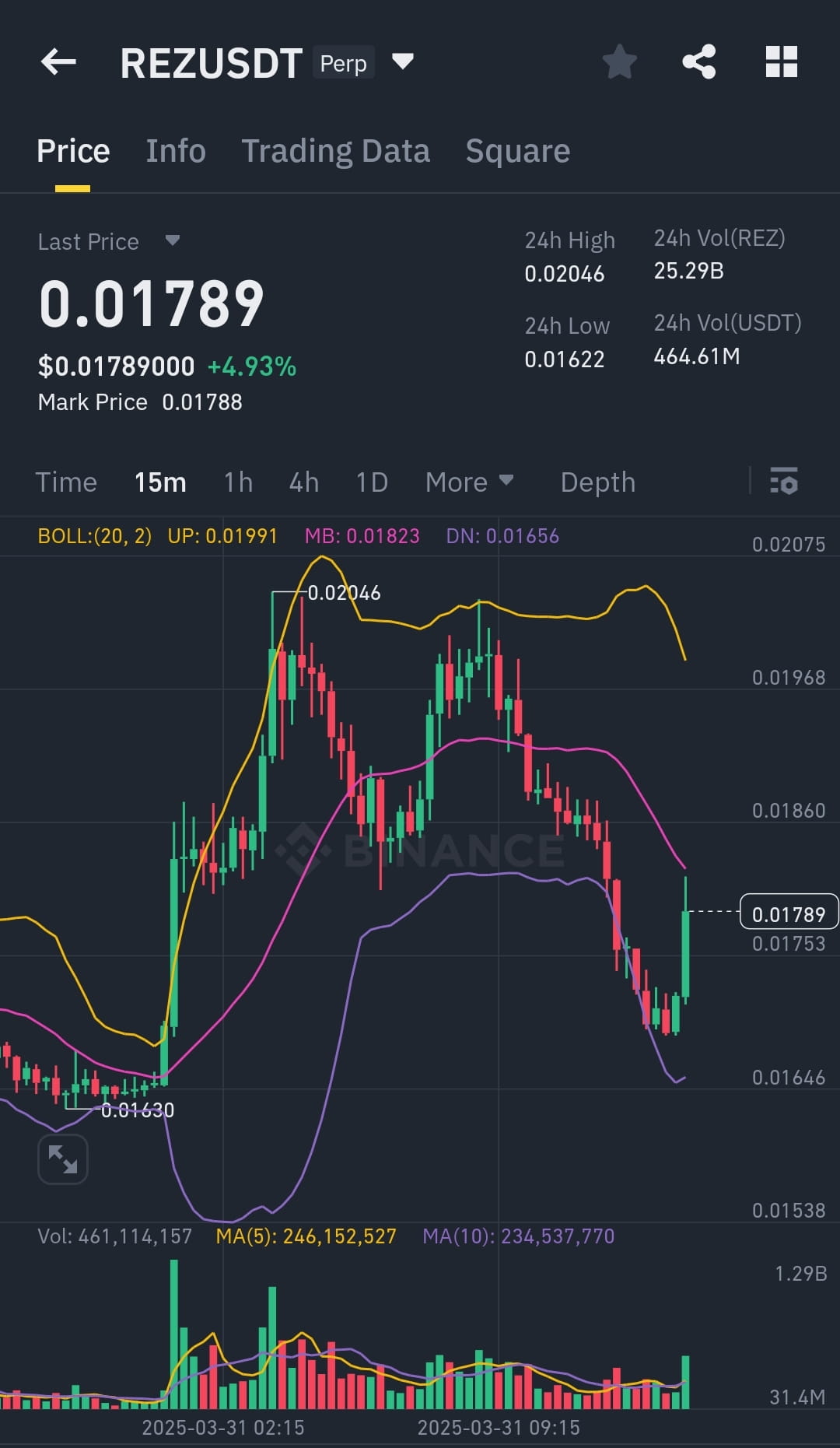The height and width of the screenshot is (1448, 840).
Task: Expand the More timeframe options
Action: pos(469,482)
